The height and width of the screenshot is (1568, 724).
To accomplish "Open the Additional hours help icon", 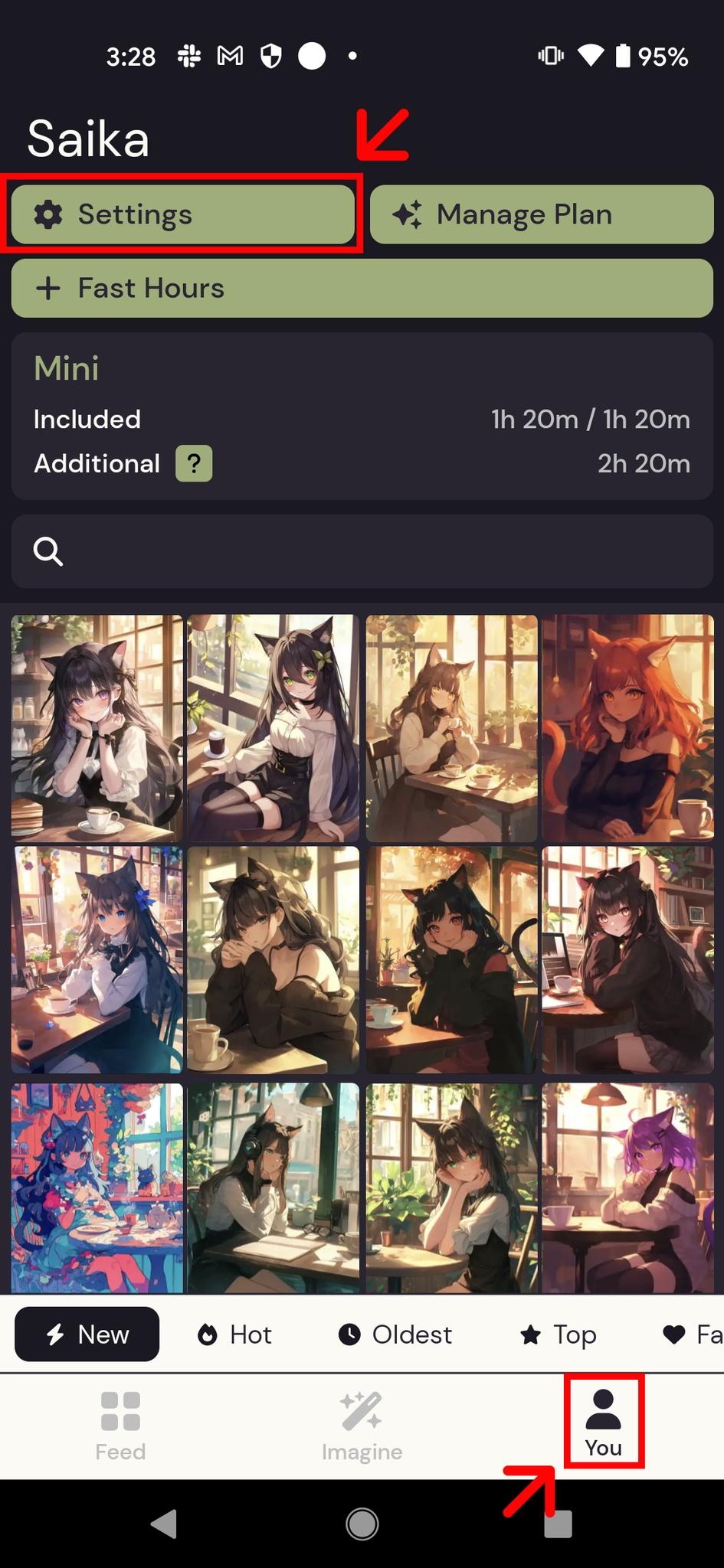I will 194,464.
